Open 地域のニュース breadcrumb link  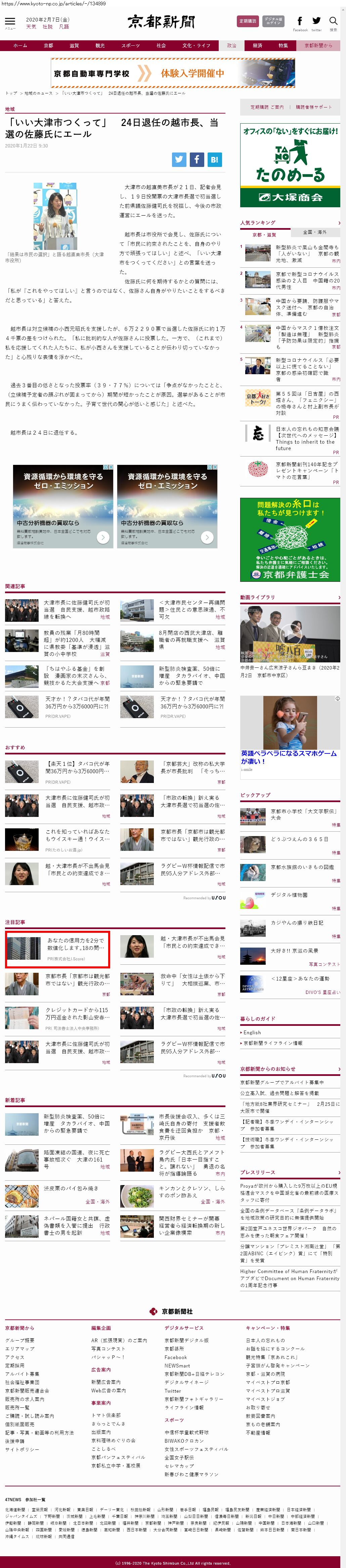[x=38, y=93]
